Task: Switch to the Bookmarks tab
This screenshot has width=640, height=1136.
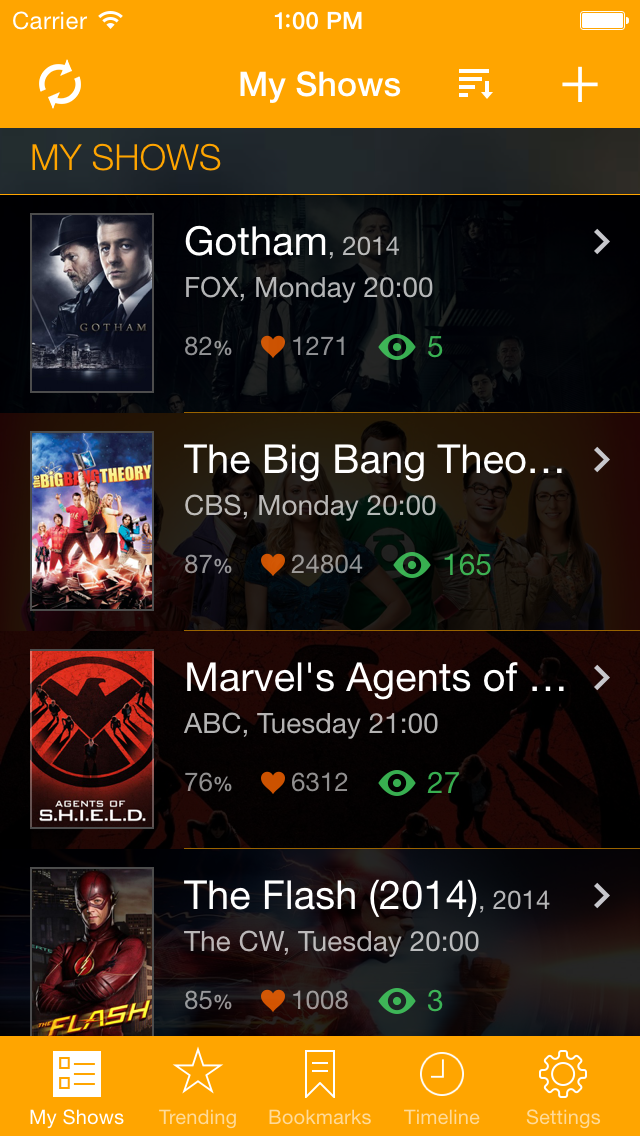Action: tap(320, 1087)
